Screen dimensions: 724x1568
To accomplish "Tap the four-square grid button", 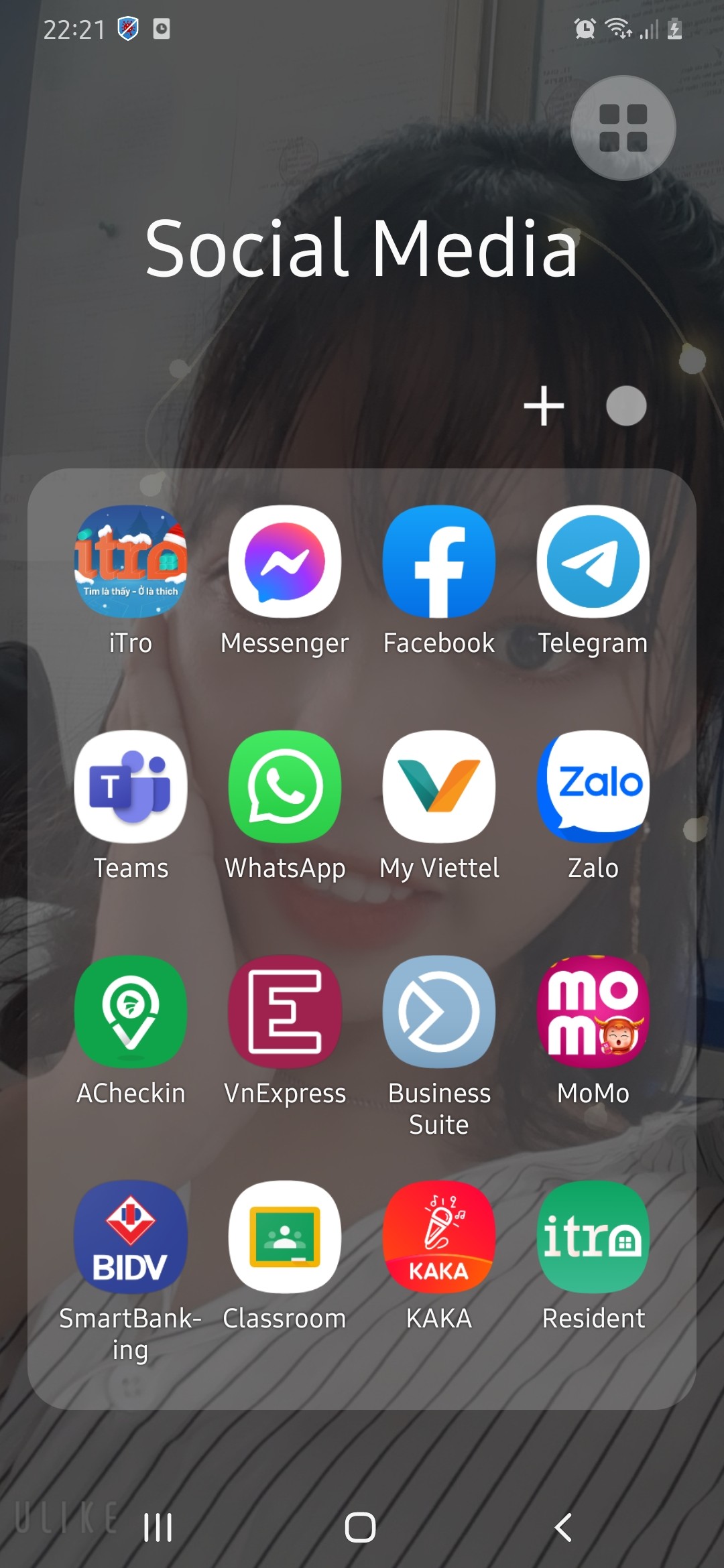I will click(x=623, y=128).
